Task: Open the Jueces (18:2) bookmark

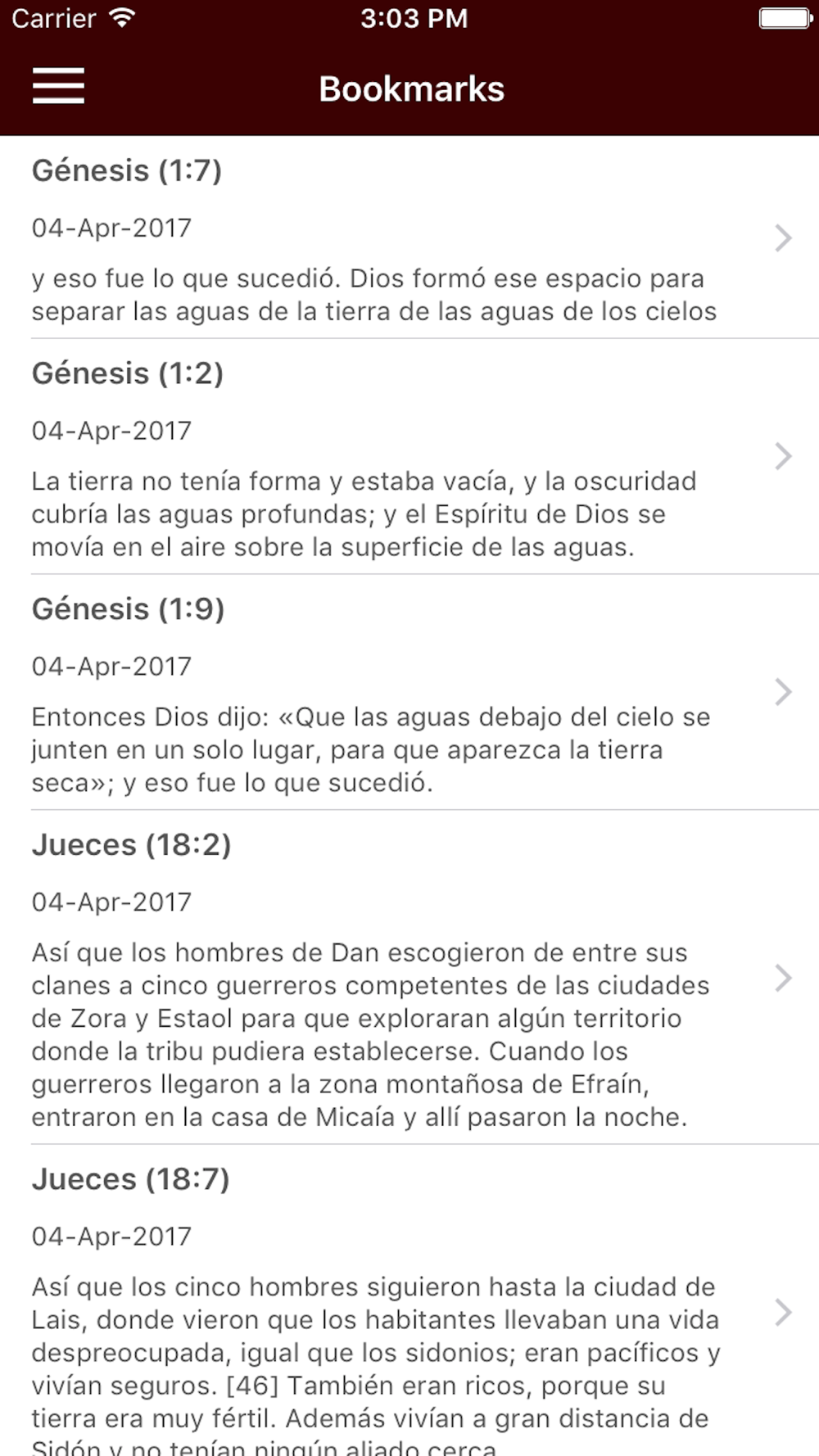Action: [409, 978]
